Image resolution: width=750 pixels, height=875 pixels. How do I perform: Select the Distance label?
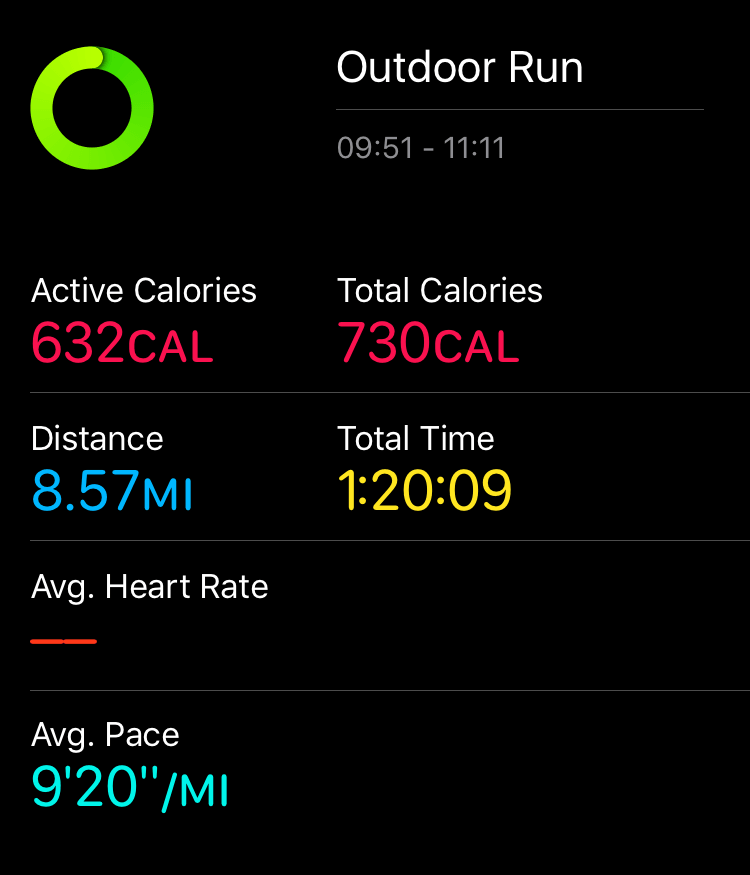click(x=97, y=439)
